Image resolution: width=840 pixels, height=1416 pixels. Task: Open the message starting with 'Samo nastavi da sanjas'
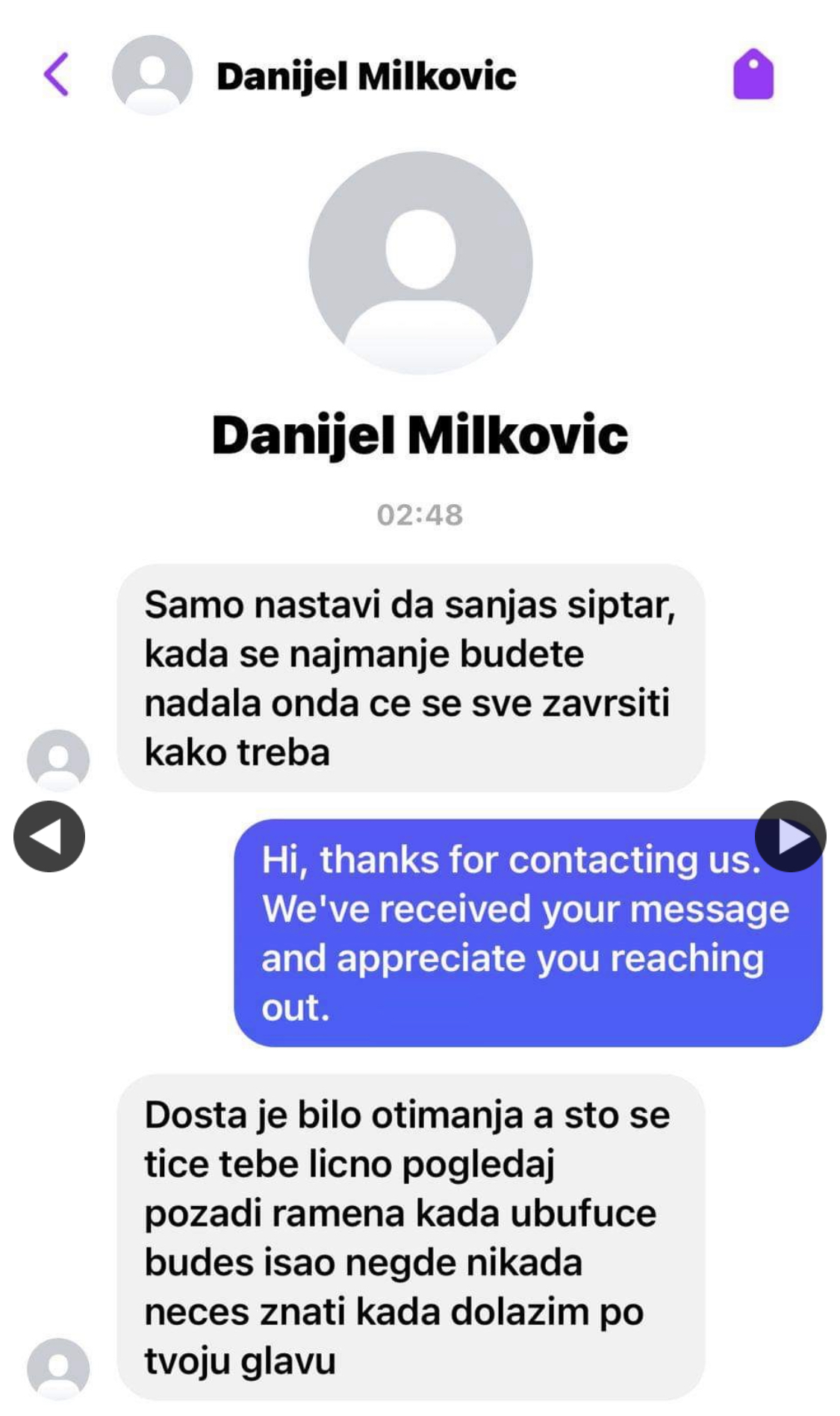[x=411, y=676]
